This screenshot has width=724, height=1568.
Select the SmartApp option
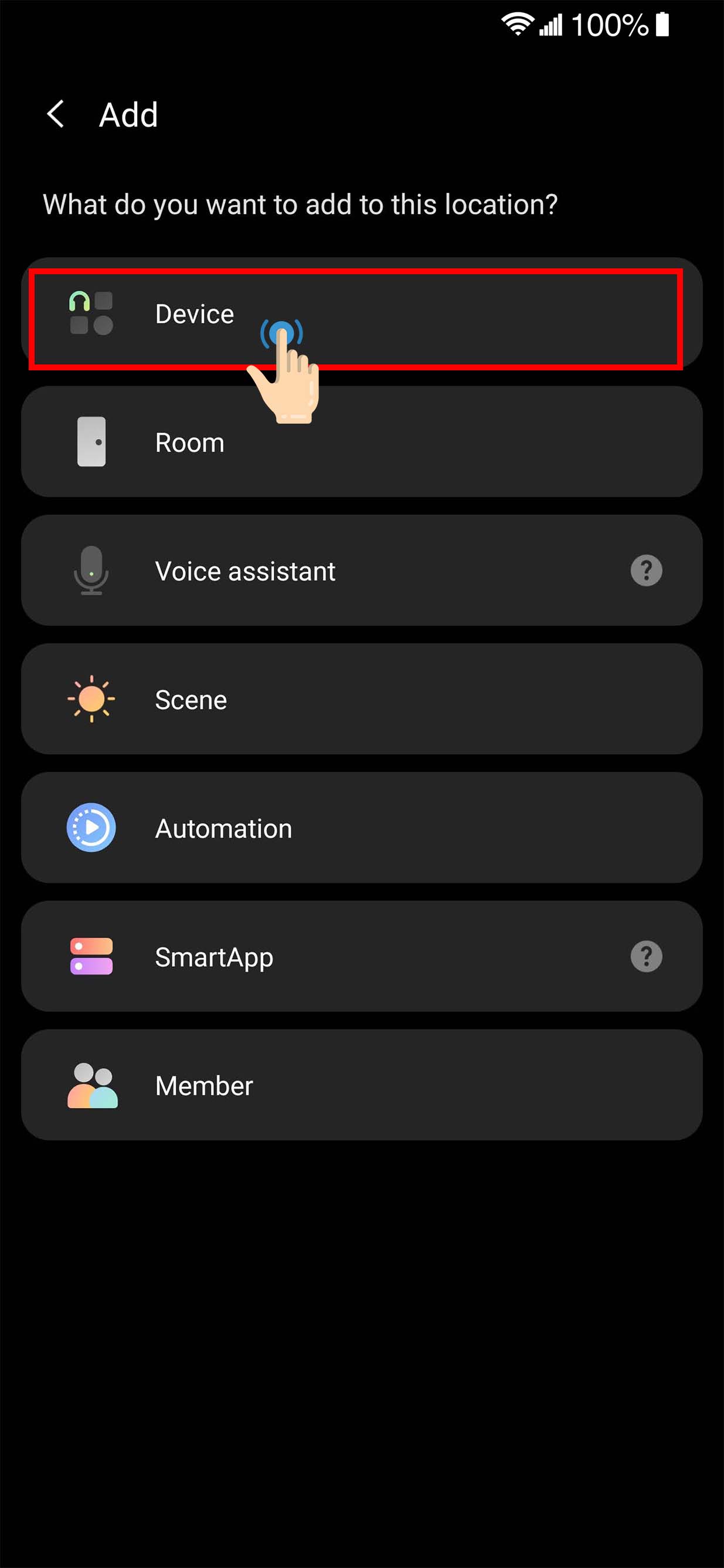point(215,957)
